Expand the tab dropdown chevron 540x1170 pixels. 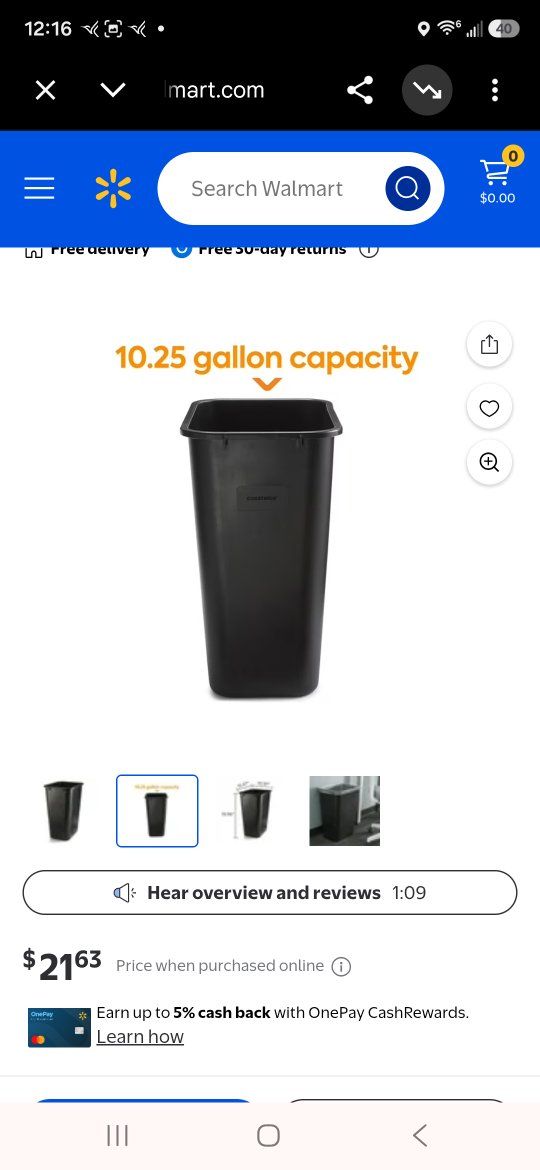pyautogui.click(x=113, y=90)
